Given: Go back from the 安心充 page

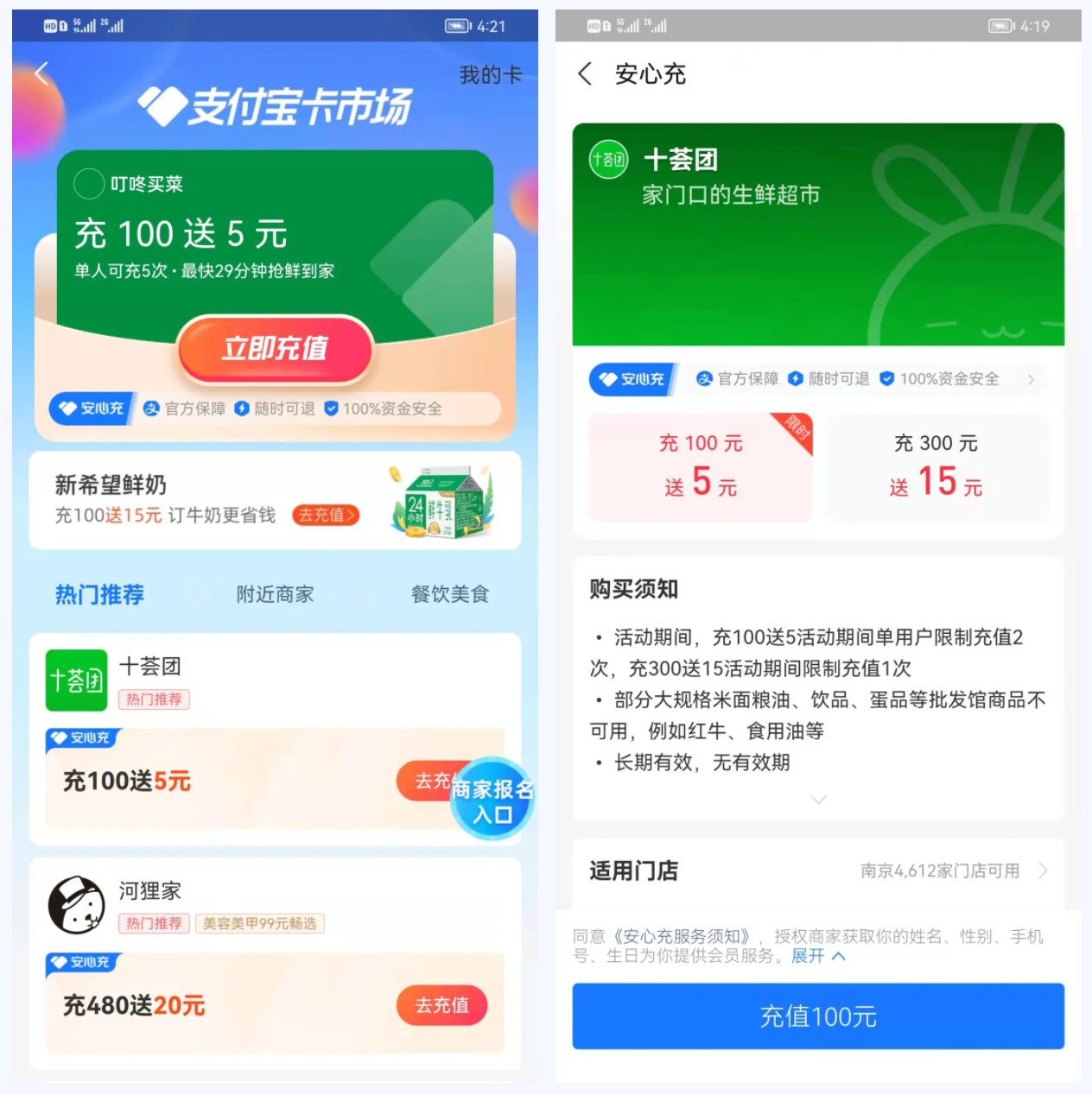Looking at the screenshot, I should coord(585,74).
